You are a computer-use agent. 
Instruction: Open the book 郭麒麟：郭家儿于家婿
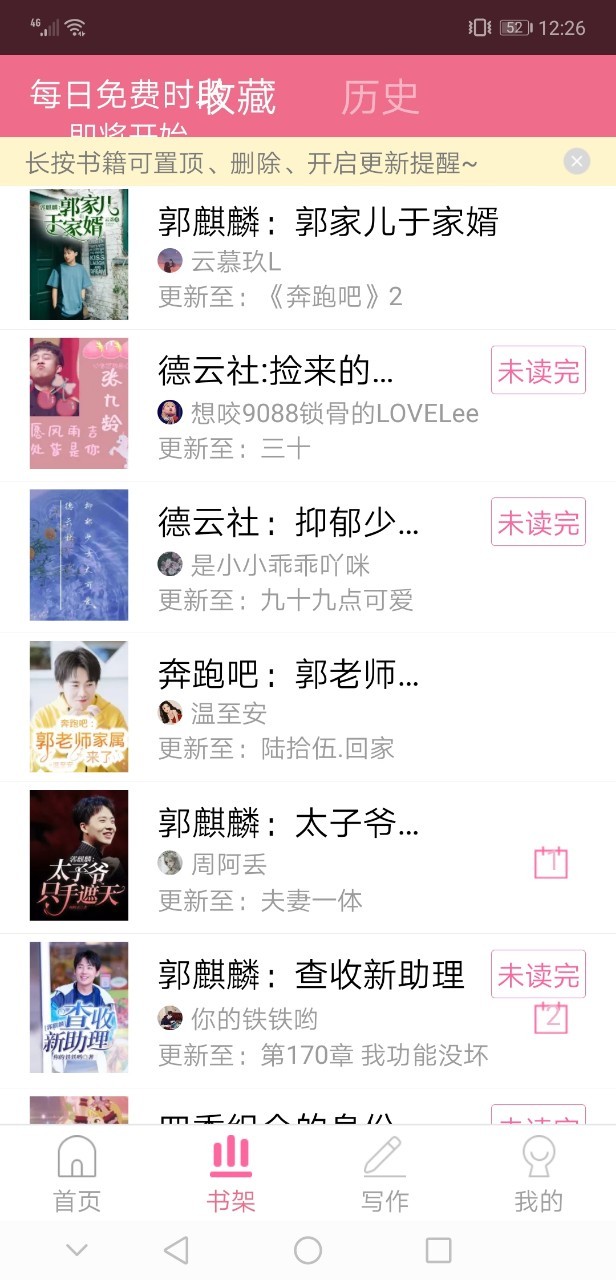coord(308,255)
